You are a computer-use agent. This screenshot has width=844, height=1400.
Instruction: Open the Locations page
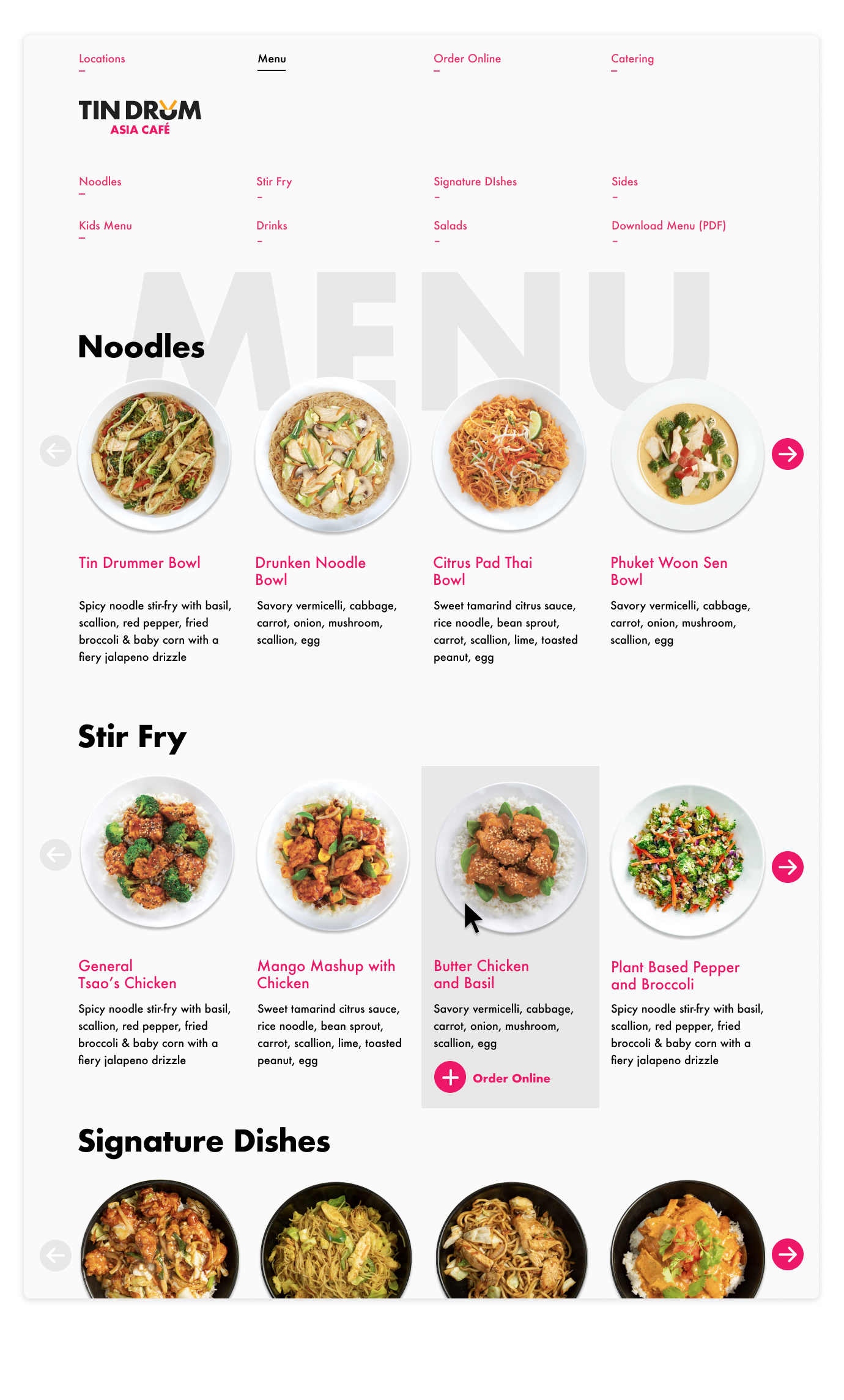[102, 59]
